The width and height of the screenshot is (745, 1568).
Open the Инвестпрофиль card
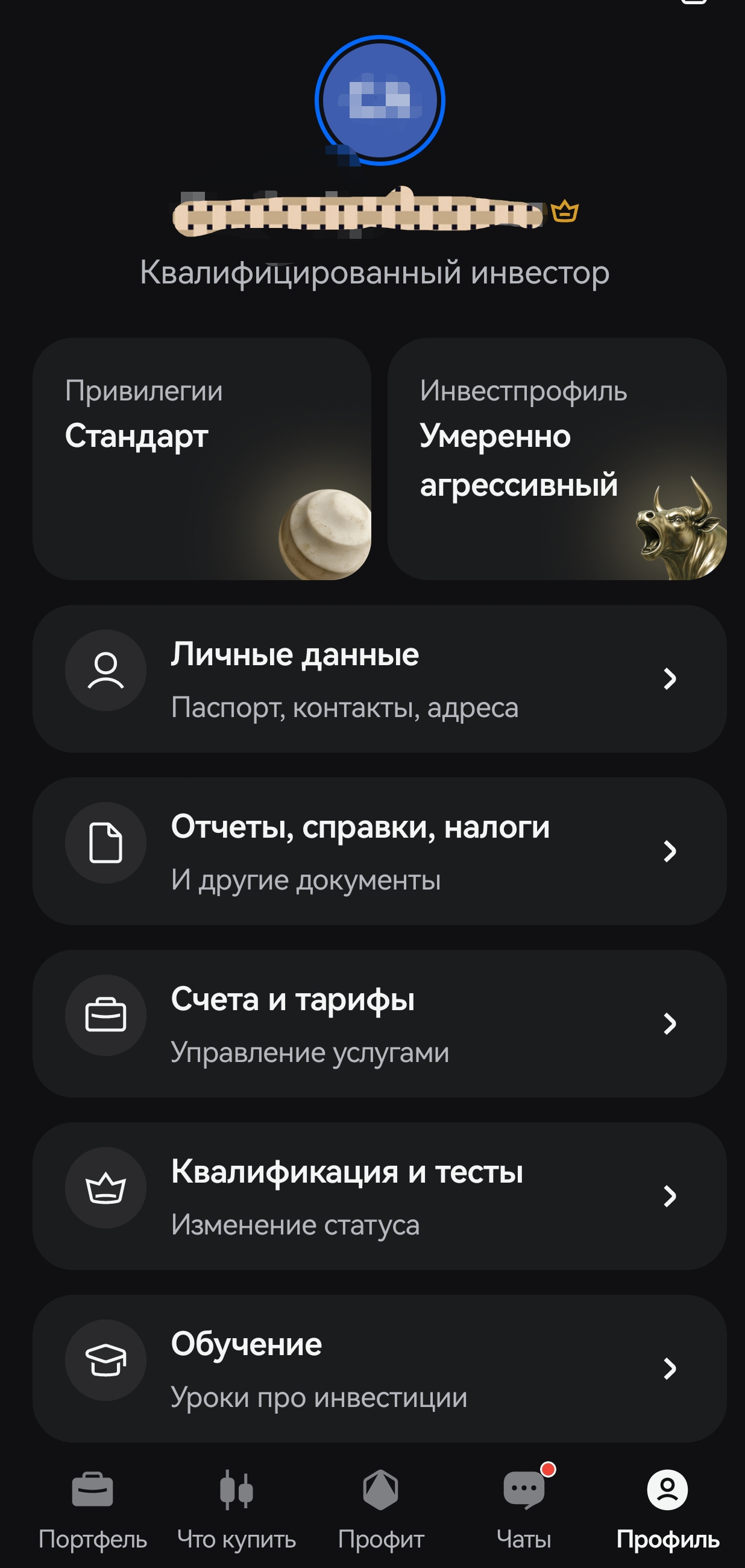coord(556,458)
